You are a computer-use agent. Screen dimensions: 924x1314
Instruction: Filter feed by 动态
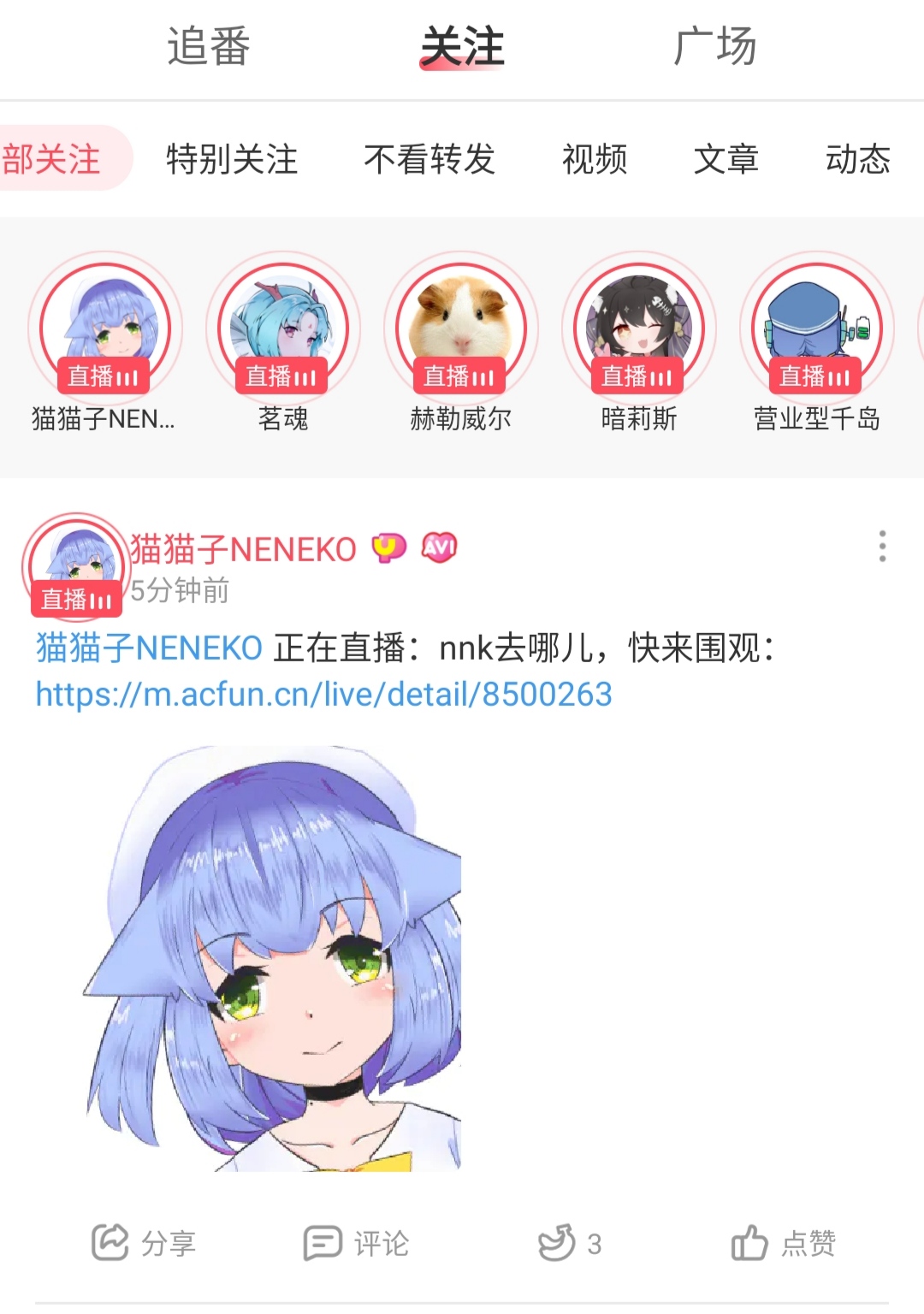tap(858, 159)
